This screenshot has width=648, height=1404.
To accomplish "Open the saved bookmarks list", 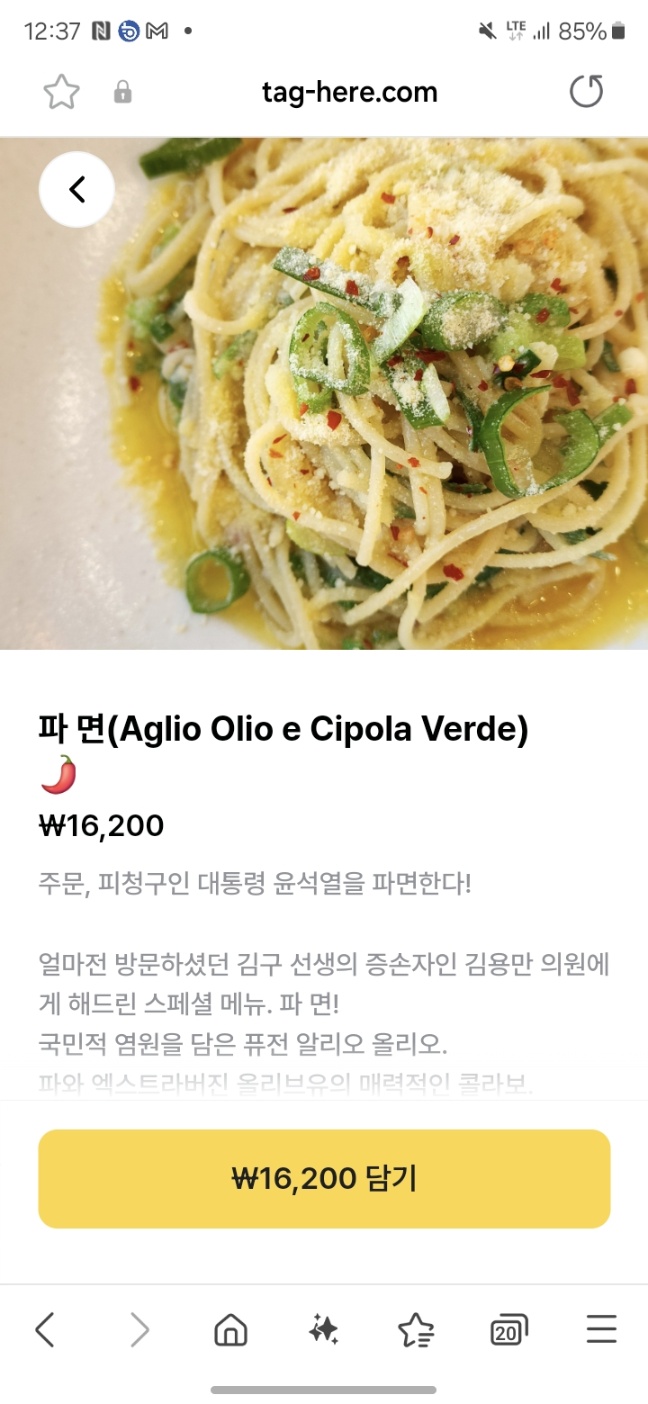I will [x=416, y=1329].
